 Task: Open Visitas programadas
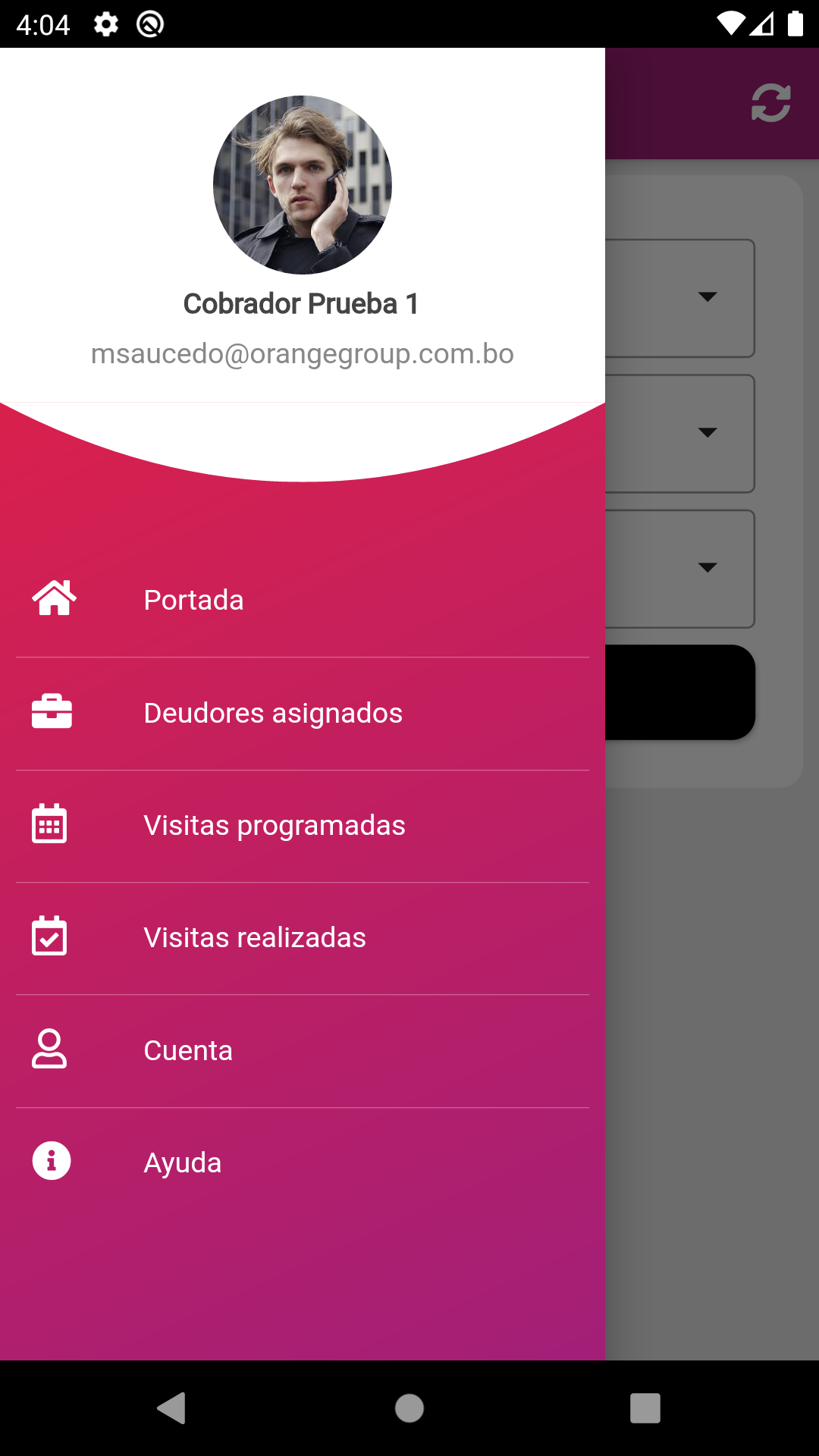(275, 825)
